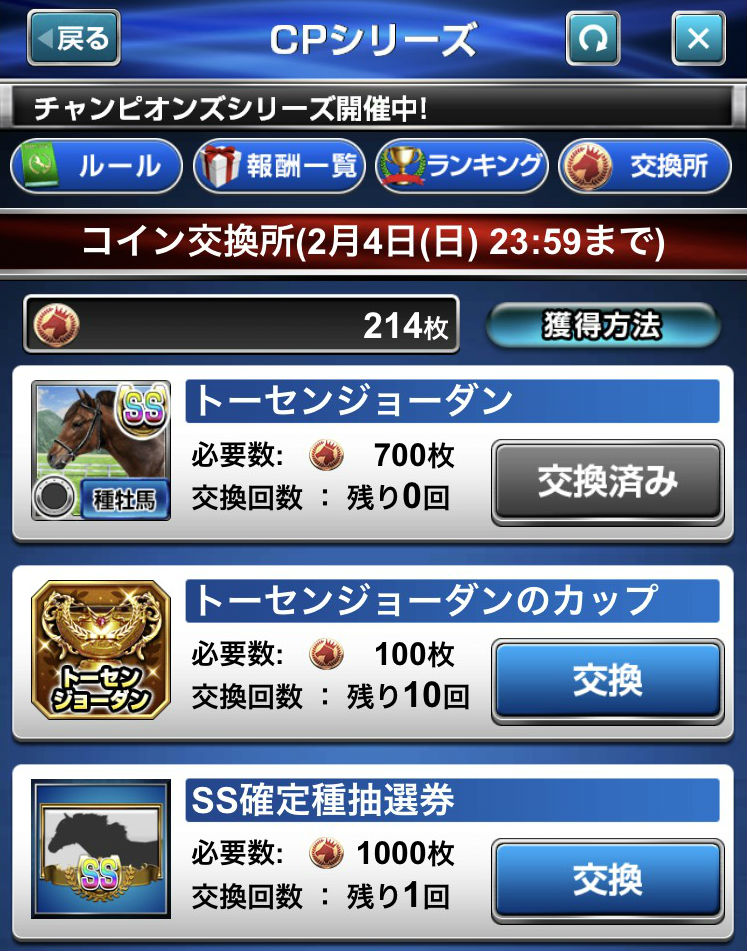The height and width of the screenshot is (951, 747).
Task: Switch to the 交換所 exchange shop
Action: click(645, 166)
